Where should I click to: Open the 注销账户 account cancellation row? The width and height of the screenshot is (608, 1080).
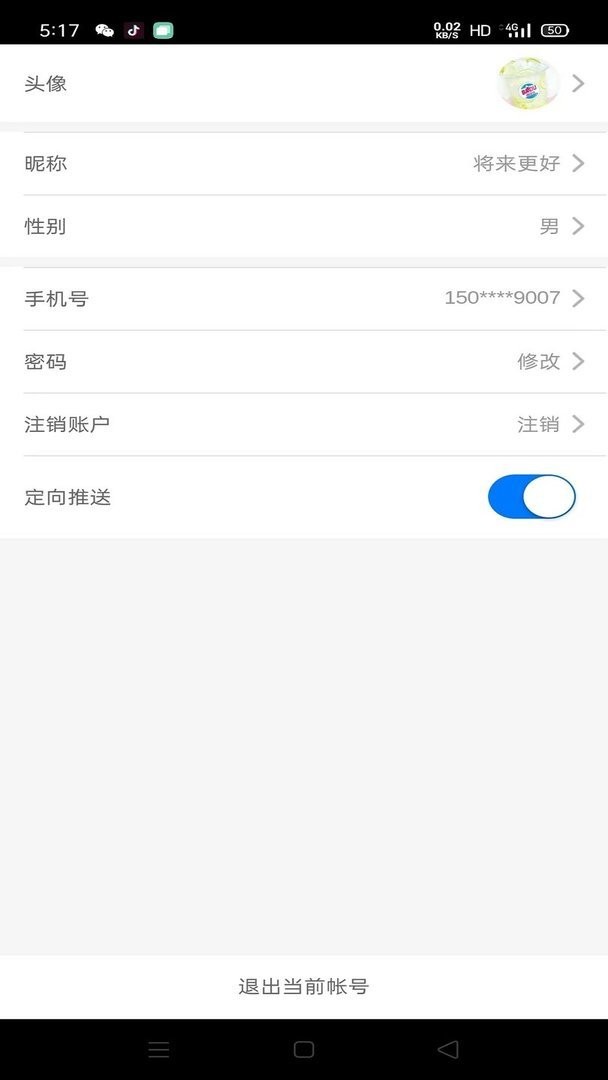pyautogui.click(x=304, y=425)
